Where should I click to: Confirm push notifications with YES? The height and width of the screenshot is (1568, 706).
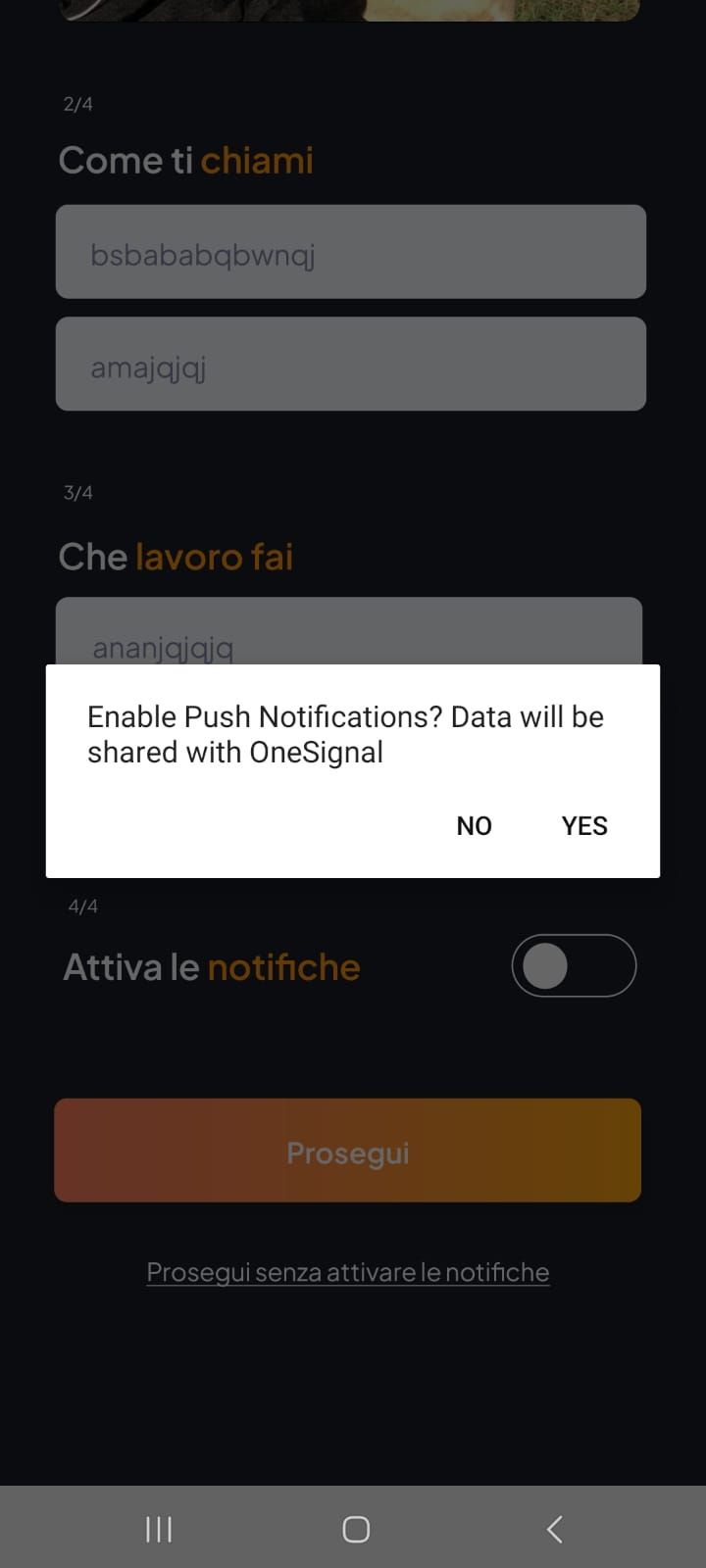point(584,826)
